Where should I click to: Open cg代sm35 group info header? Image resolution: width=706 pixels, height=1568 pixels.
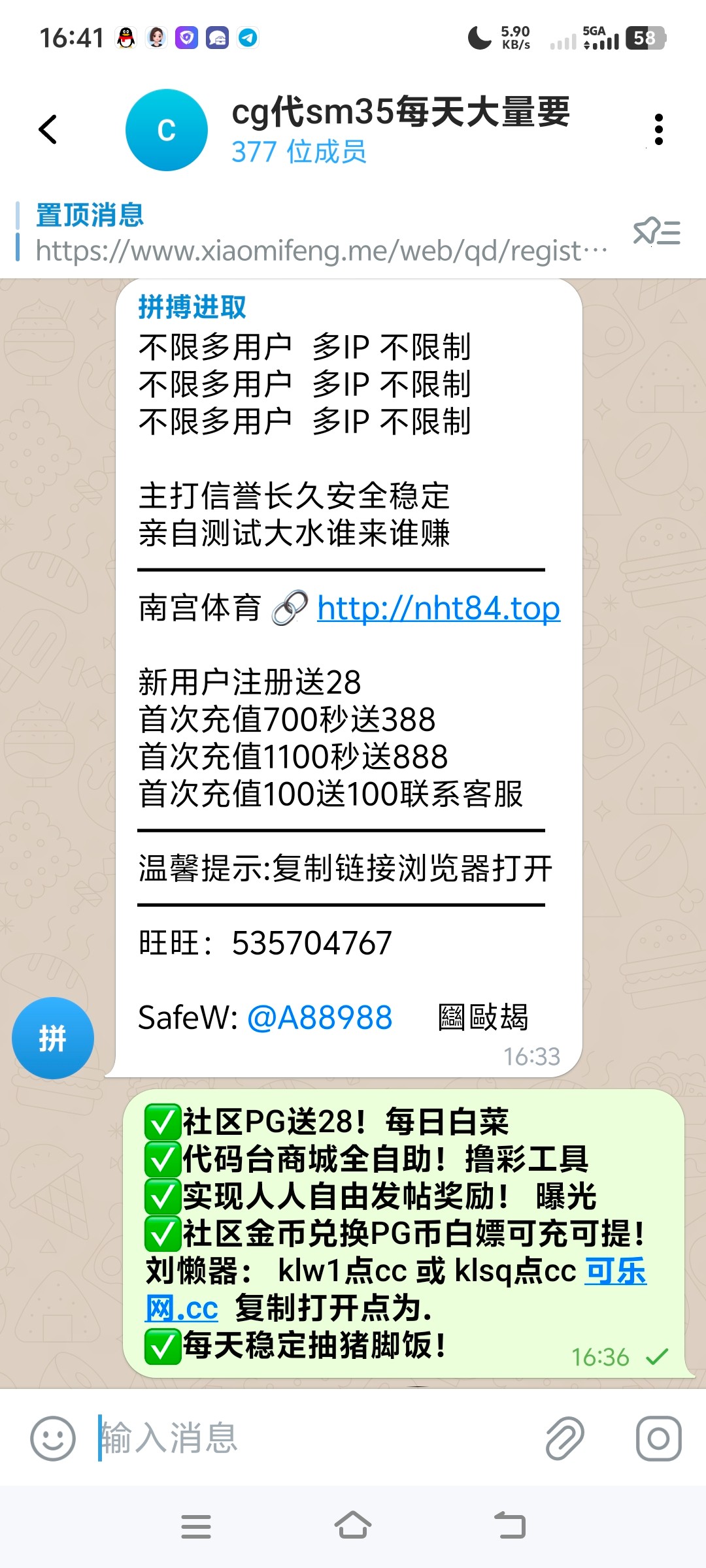(400, 129)
